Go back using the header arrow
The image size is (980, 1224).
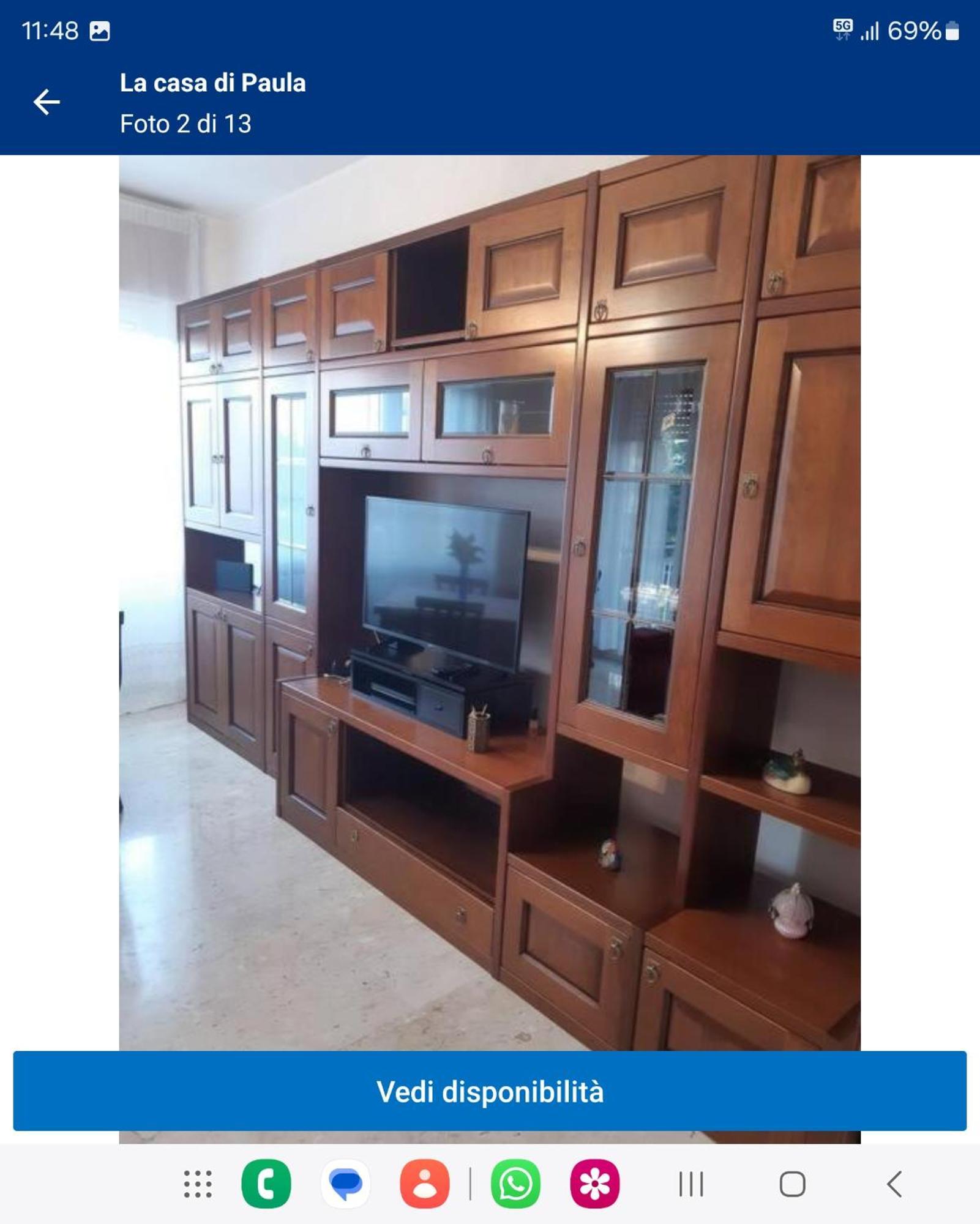(x=47, y=102)
